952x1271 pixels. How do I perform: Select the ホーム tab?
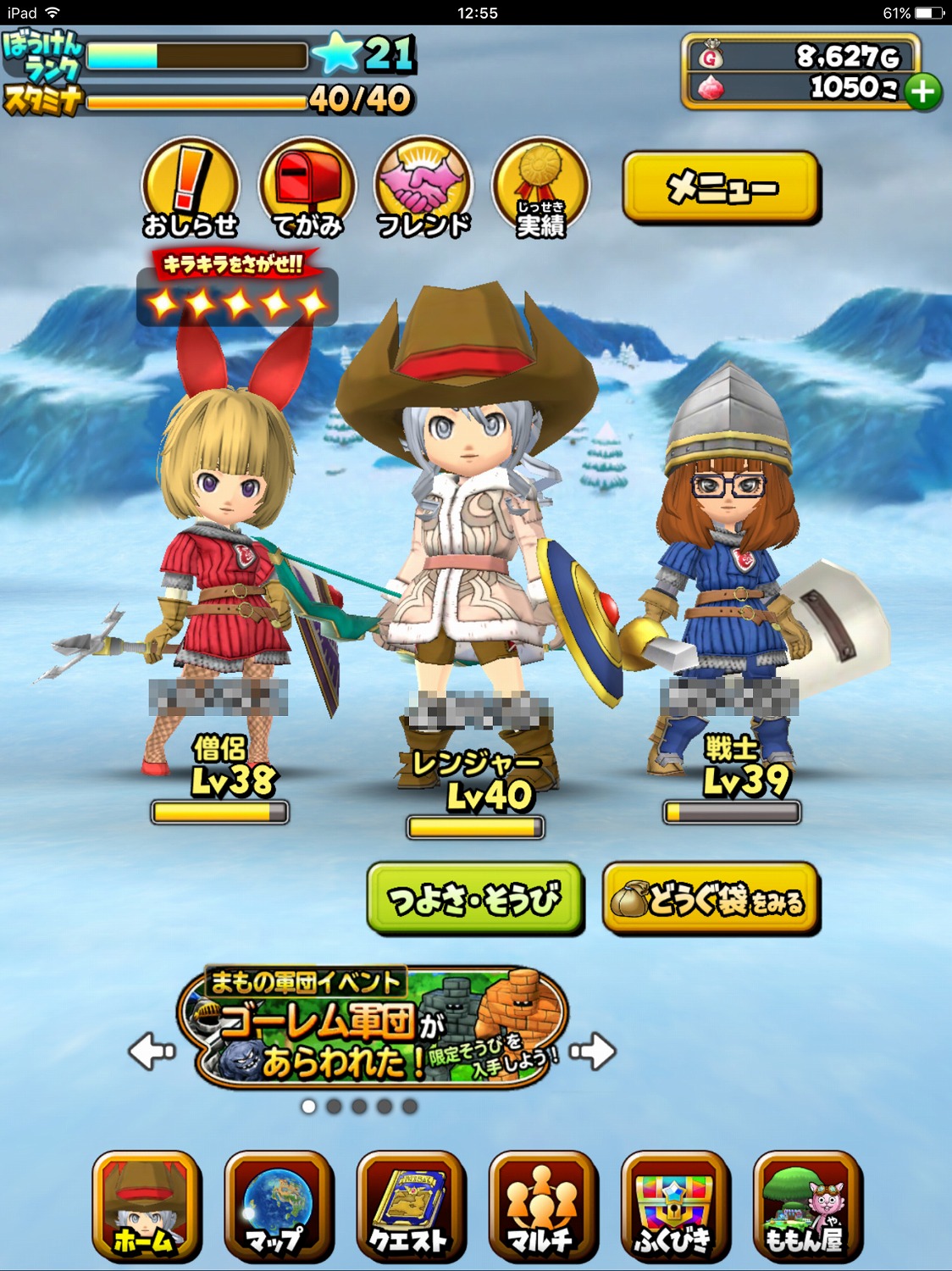pyautogui.click(x=146, y=1206)
